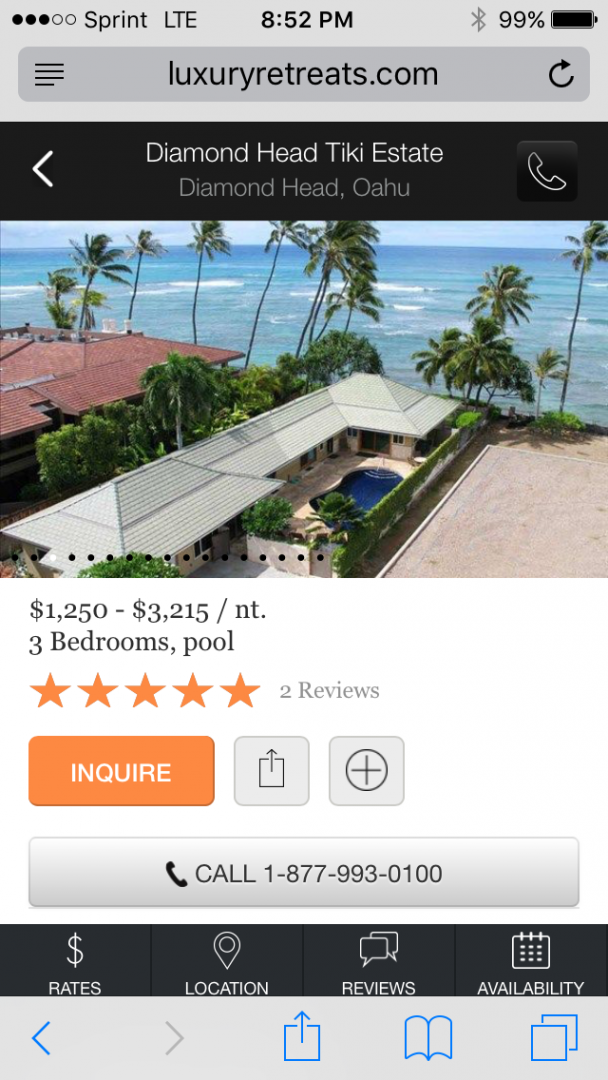Go back using the header arrow
Image resolution: width=608 pixels, height=1080 pixels.
point(43,169)
